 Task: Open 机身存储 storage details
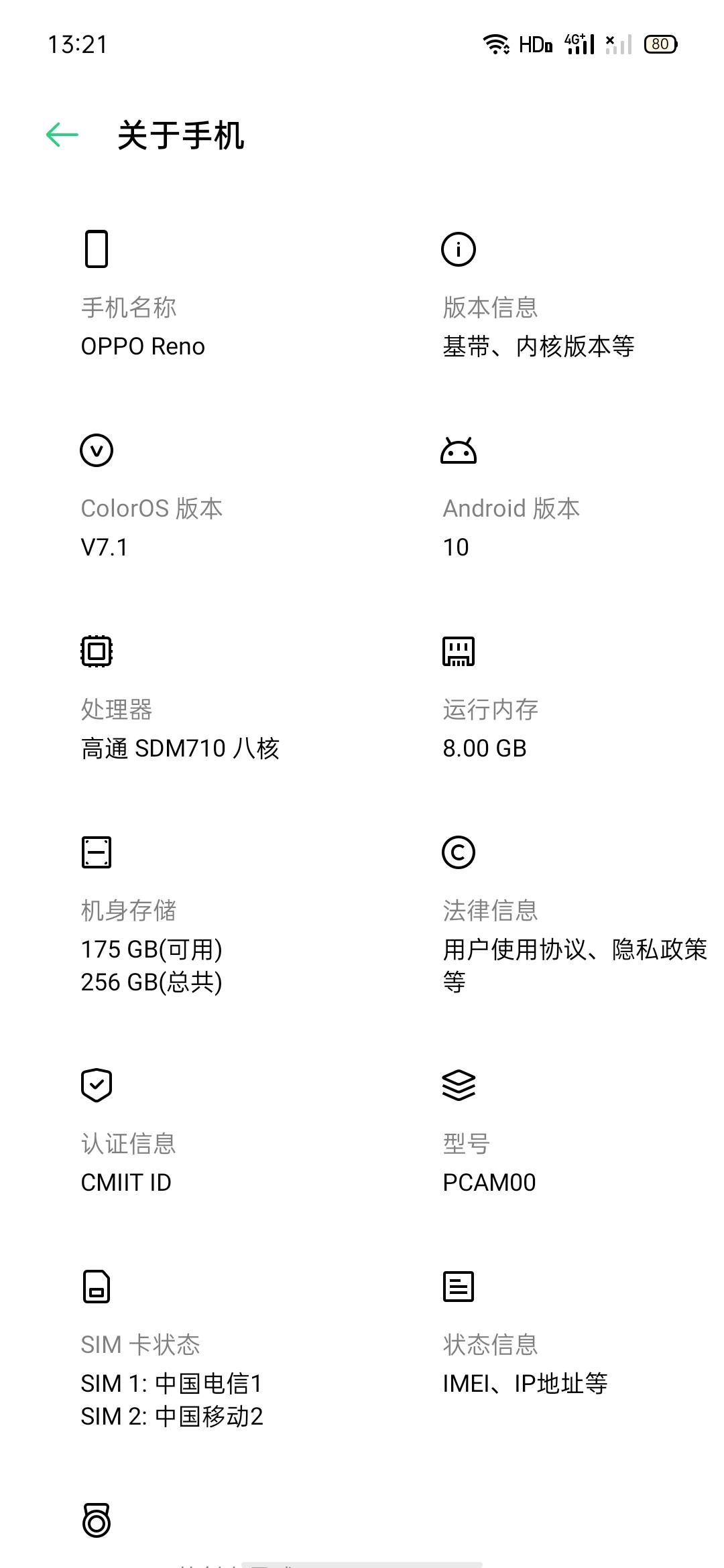(x=152, y=945)
